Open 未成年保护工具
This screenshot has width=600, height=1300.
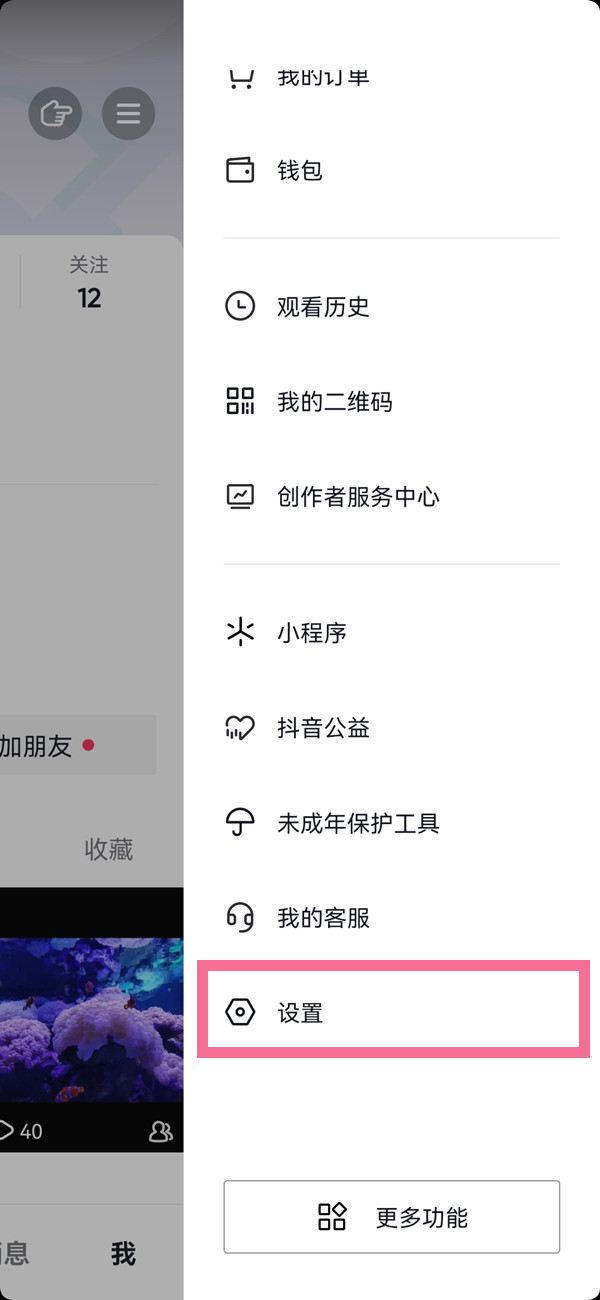(357, 823)
